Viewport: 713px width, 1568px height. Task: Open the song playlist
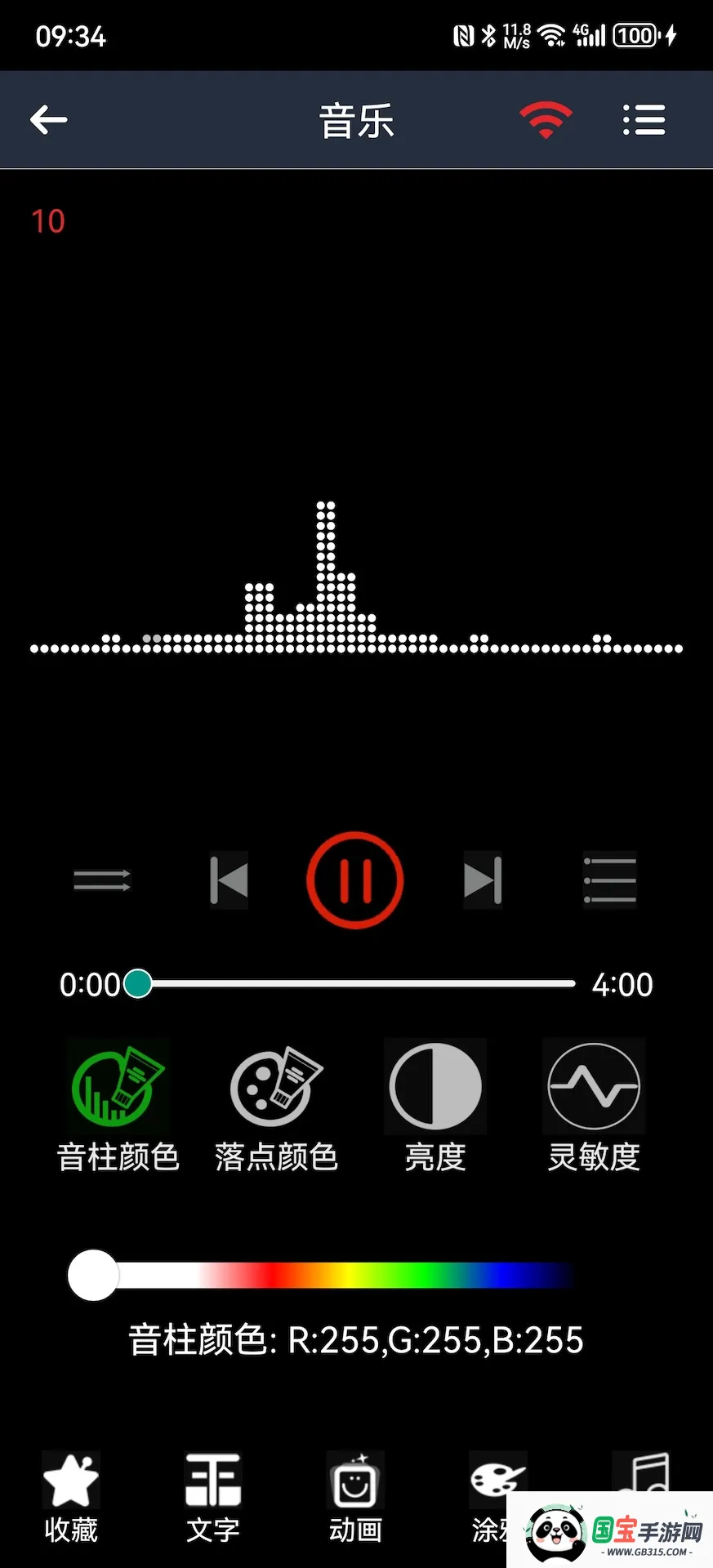[x=609, y=880]
